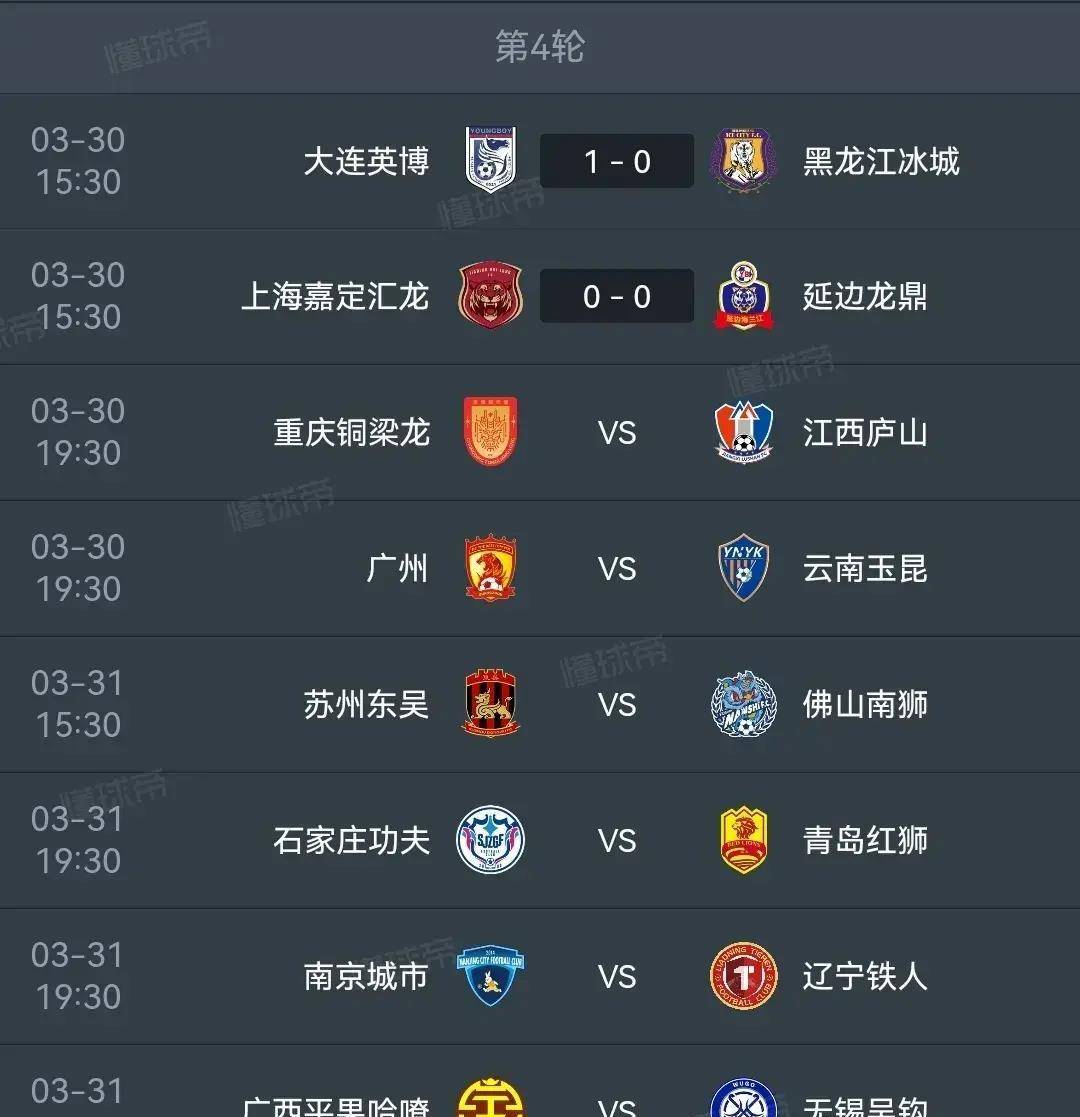View the 重庆铜梁龙 vs 江西庐山 fixture

tap(616, 433)
